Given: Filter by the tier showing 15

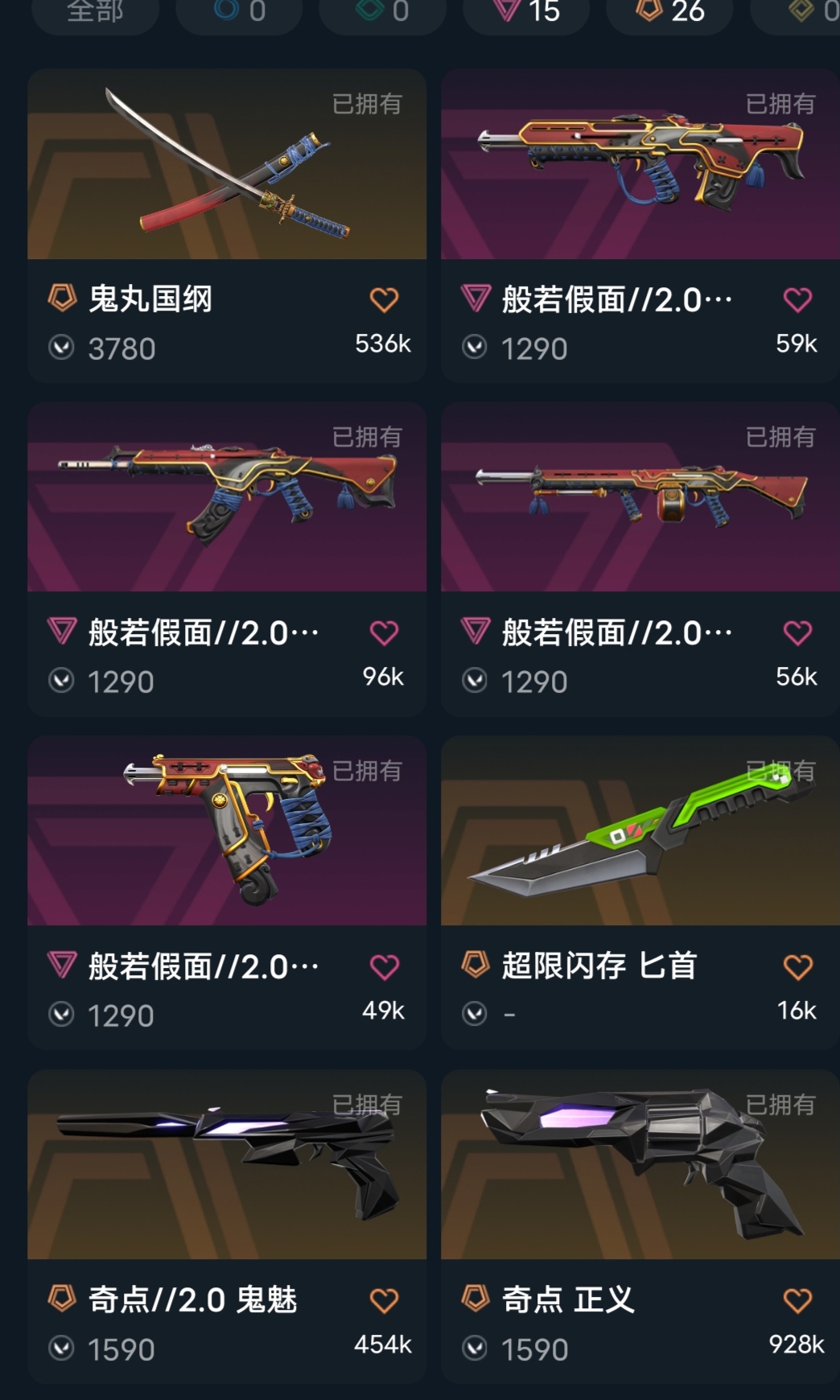Looking at the screenshot, I should click(527, 11).
